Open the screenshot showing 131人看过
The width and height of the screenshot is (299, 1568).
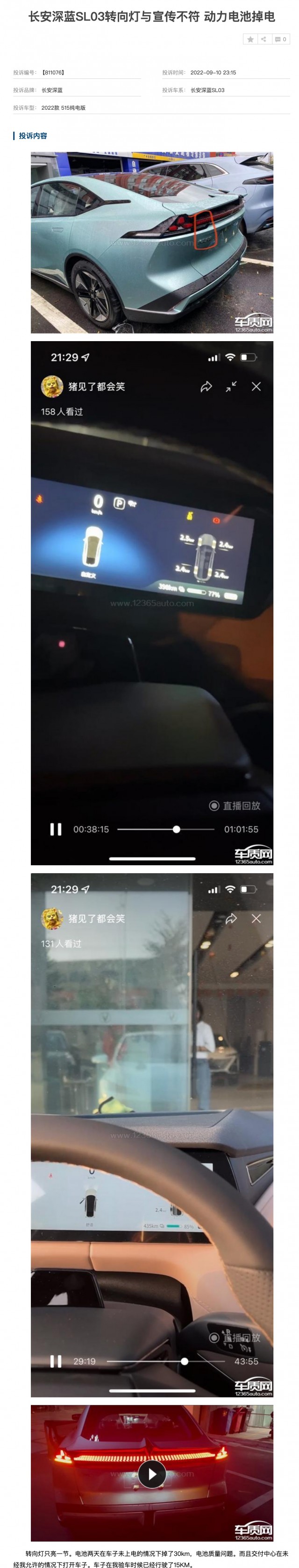click(152, 1135)
